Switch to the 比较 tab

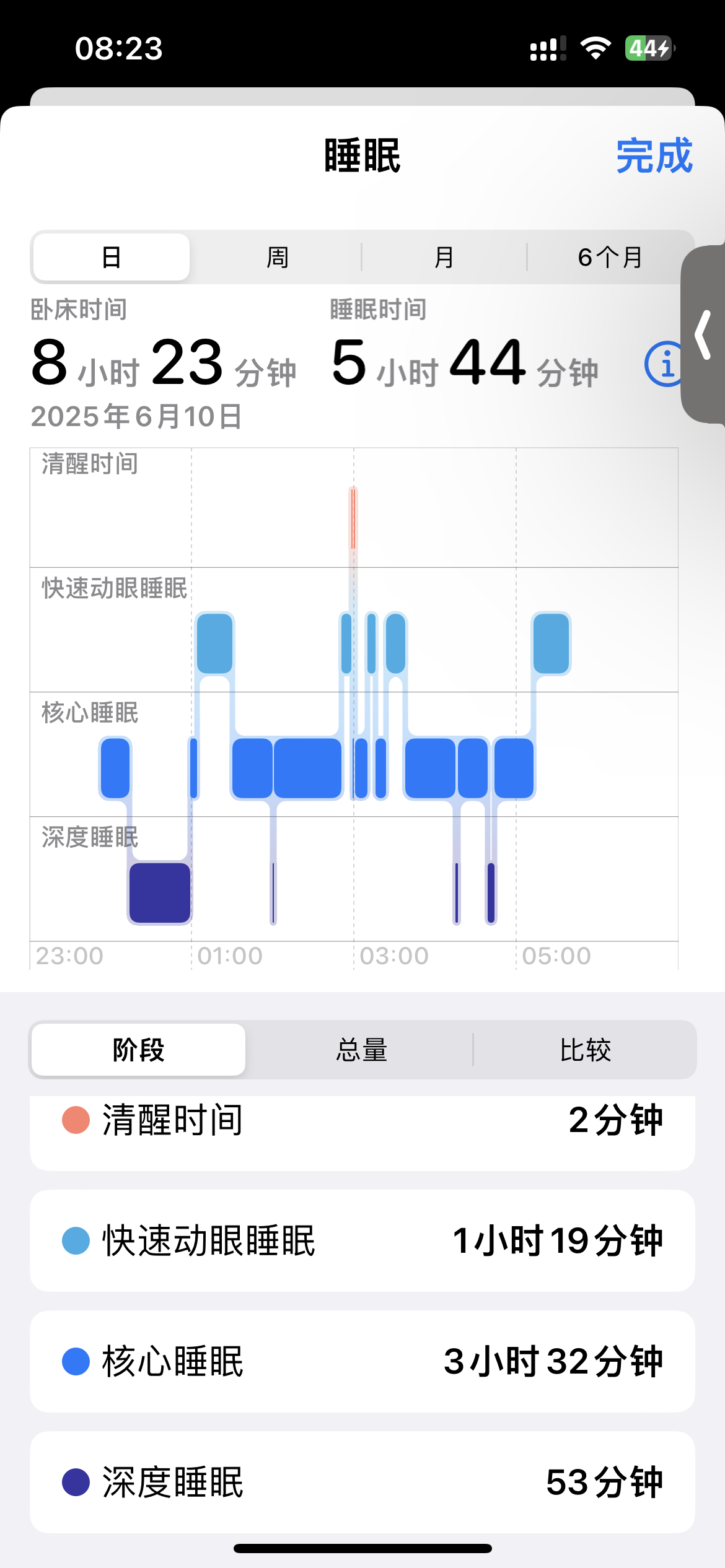point(585,1050)
